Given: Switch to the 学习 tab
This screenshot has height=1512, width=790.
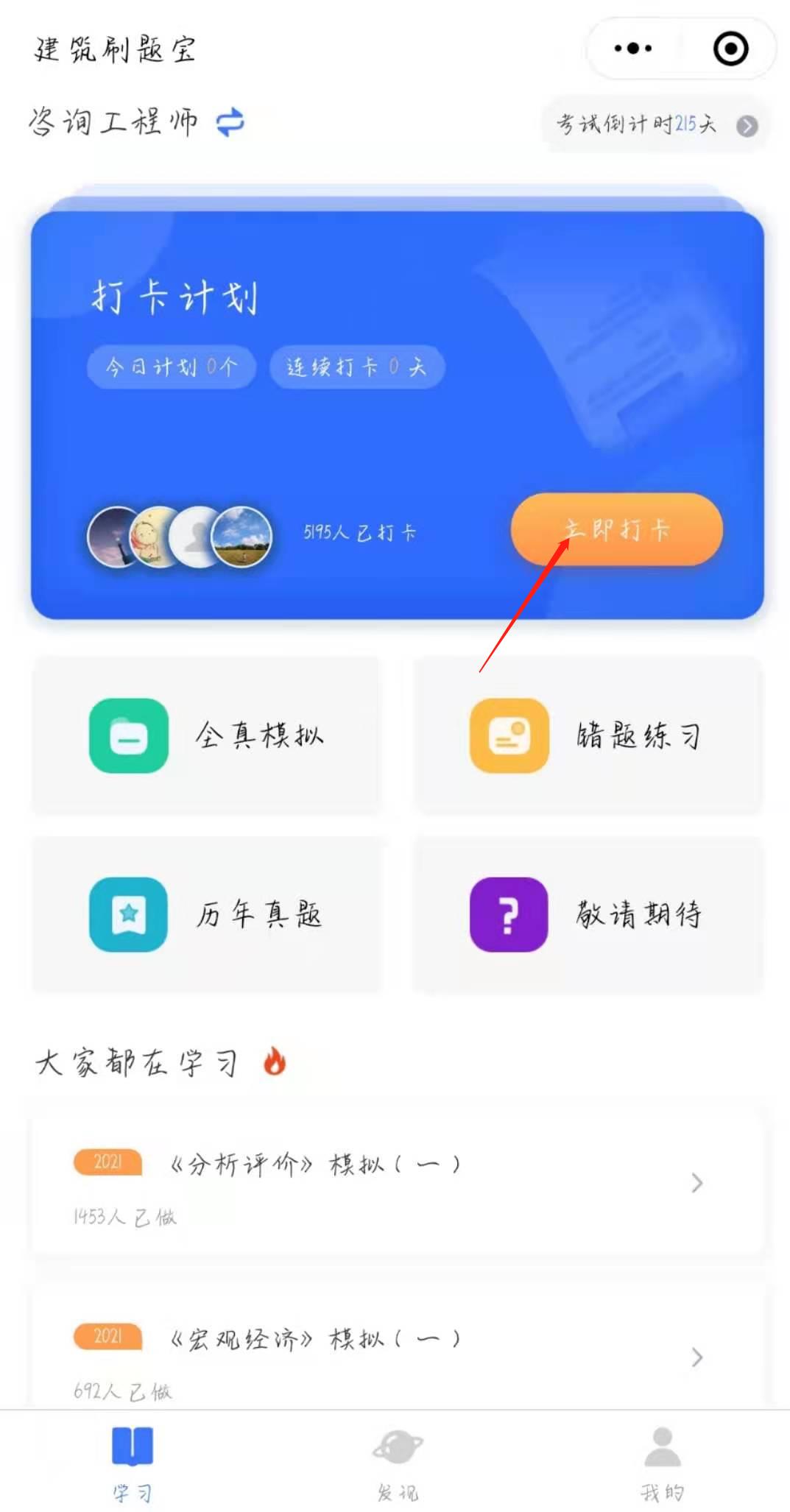Looking at the screenshot, I should tap(133, 1462).
